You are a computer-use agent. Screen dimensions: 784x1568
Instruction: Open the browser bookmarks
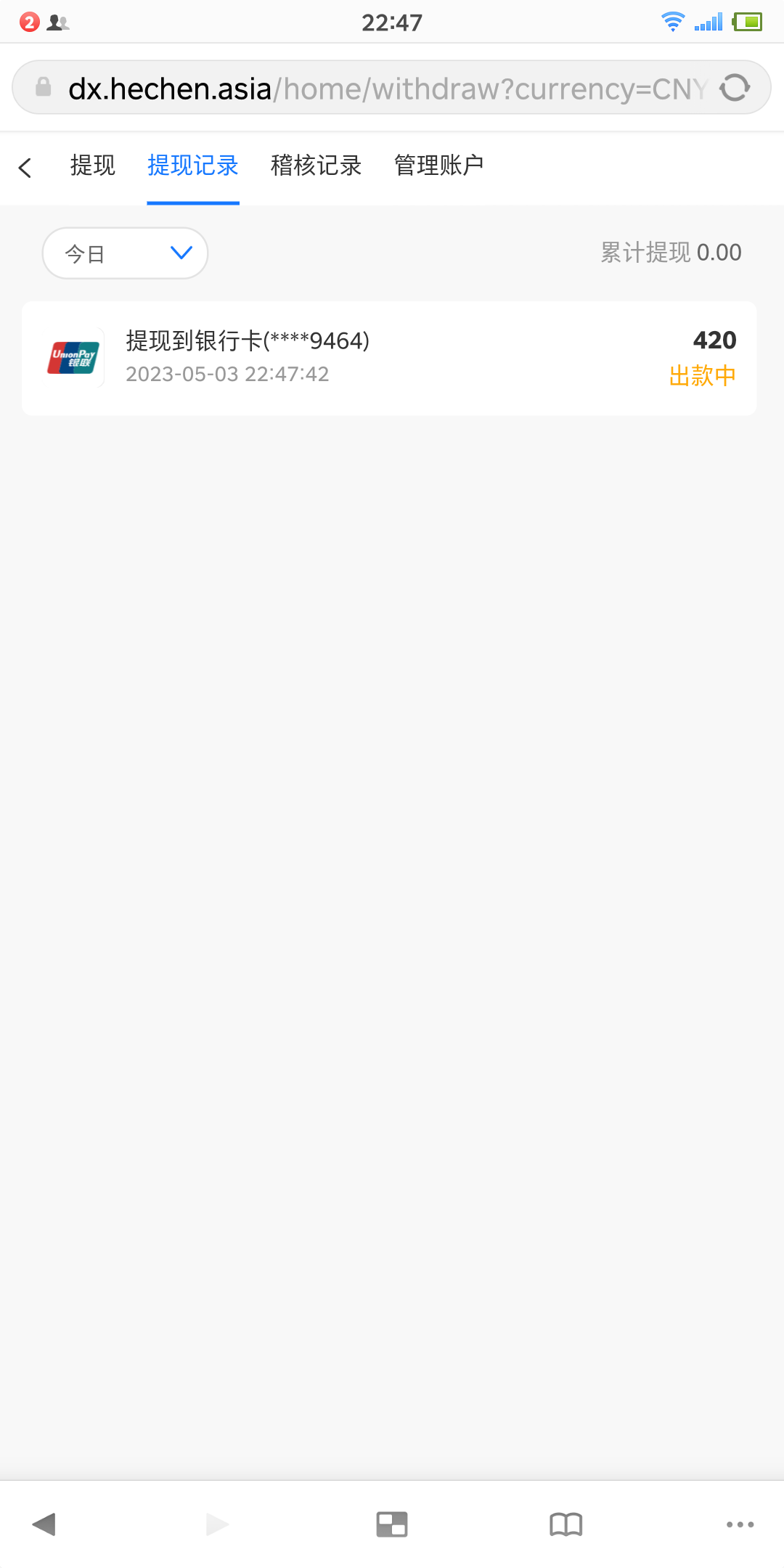pos(566,1524)
